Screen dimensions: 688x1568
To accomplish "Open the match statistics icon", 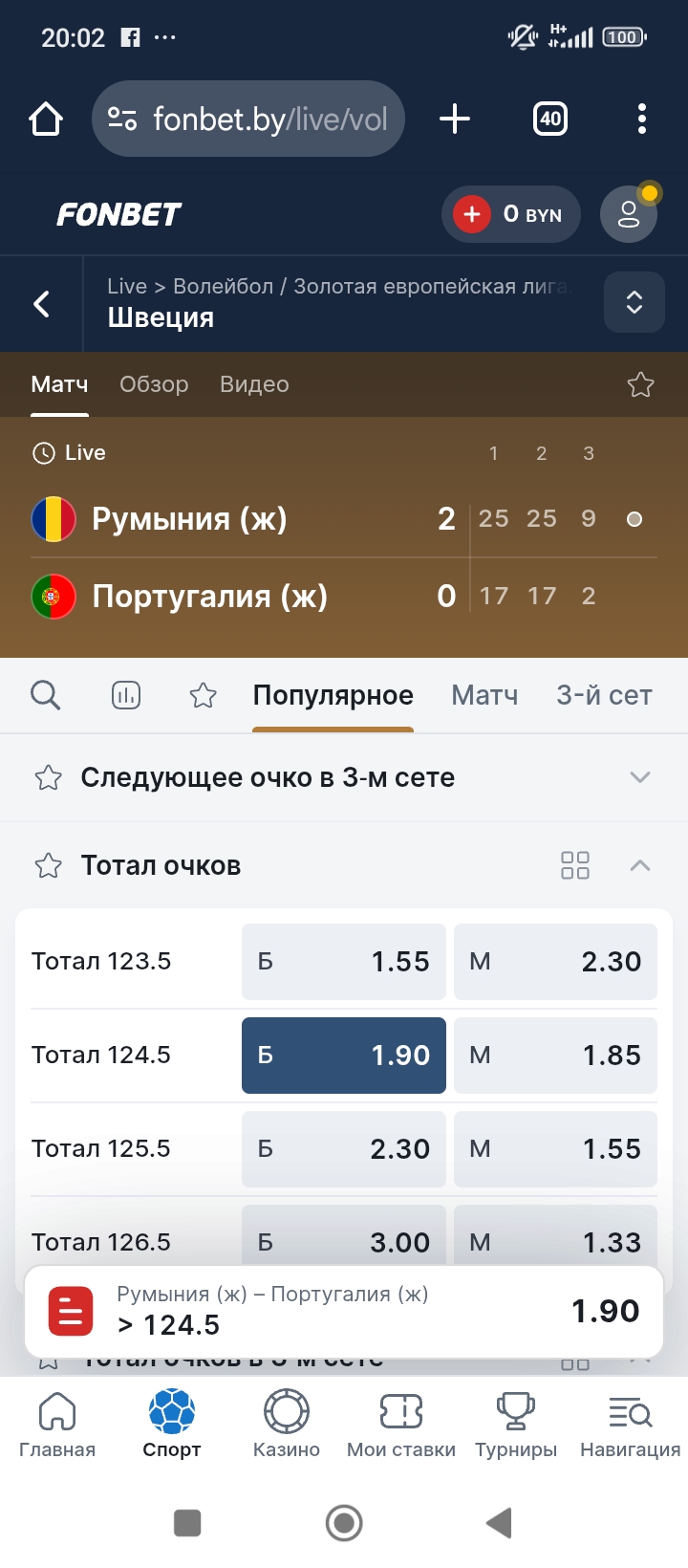I will [x=126, y=695].
